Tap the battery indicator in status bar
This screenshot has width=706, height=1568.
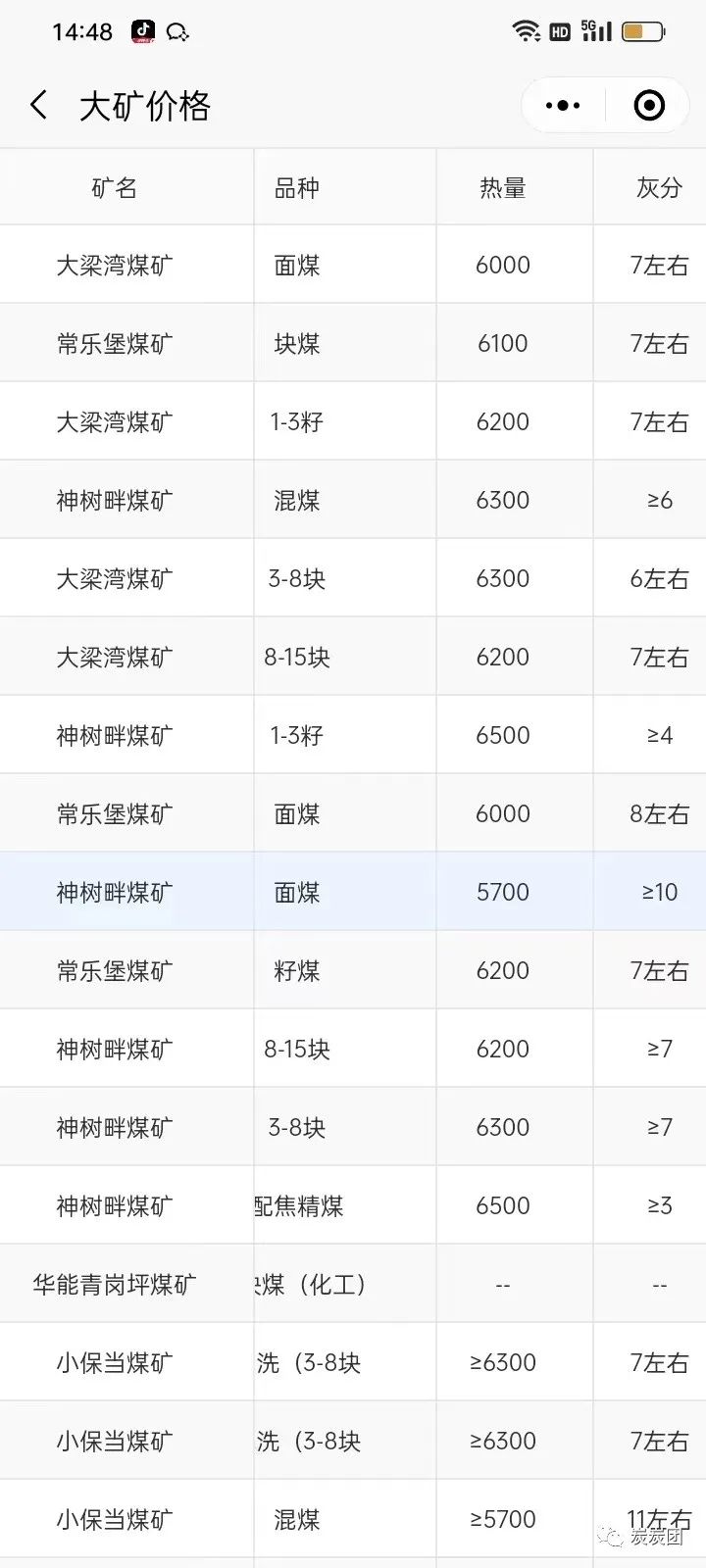pyautogui.click(x=642, y=30)
